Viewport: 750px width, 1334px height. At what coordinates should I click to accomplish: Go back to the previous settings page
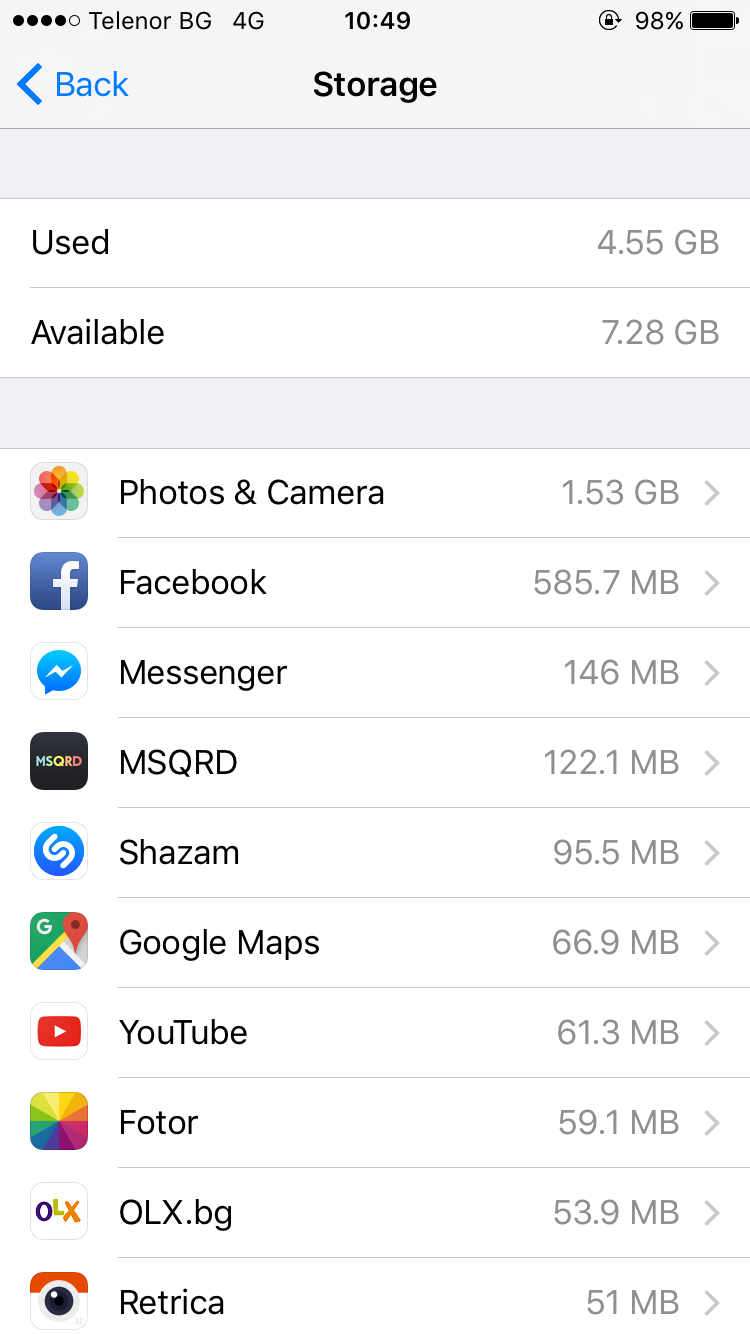(x=73, y=85)
